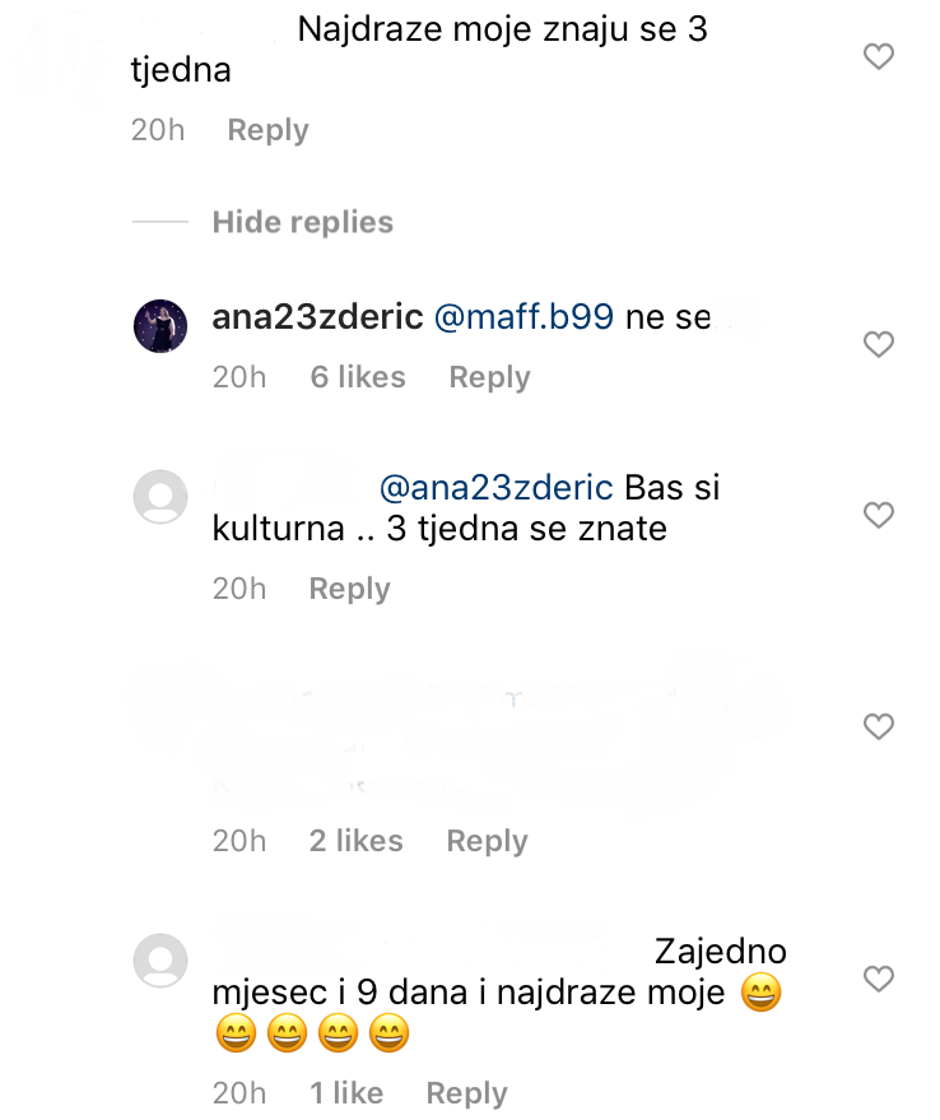The image size is (940, 1120).
Task: Tap Reply next to 2 likes
Action: pos(487,841)
